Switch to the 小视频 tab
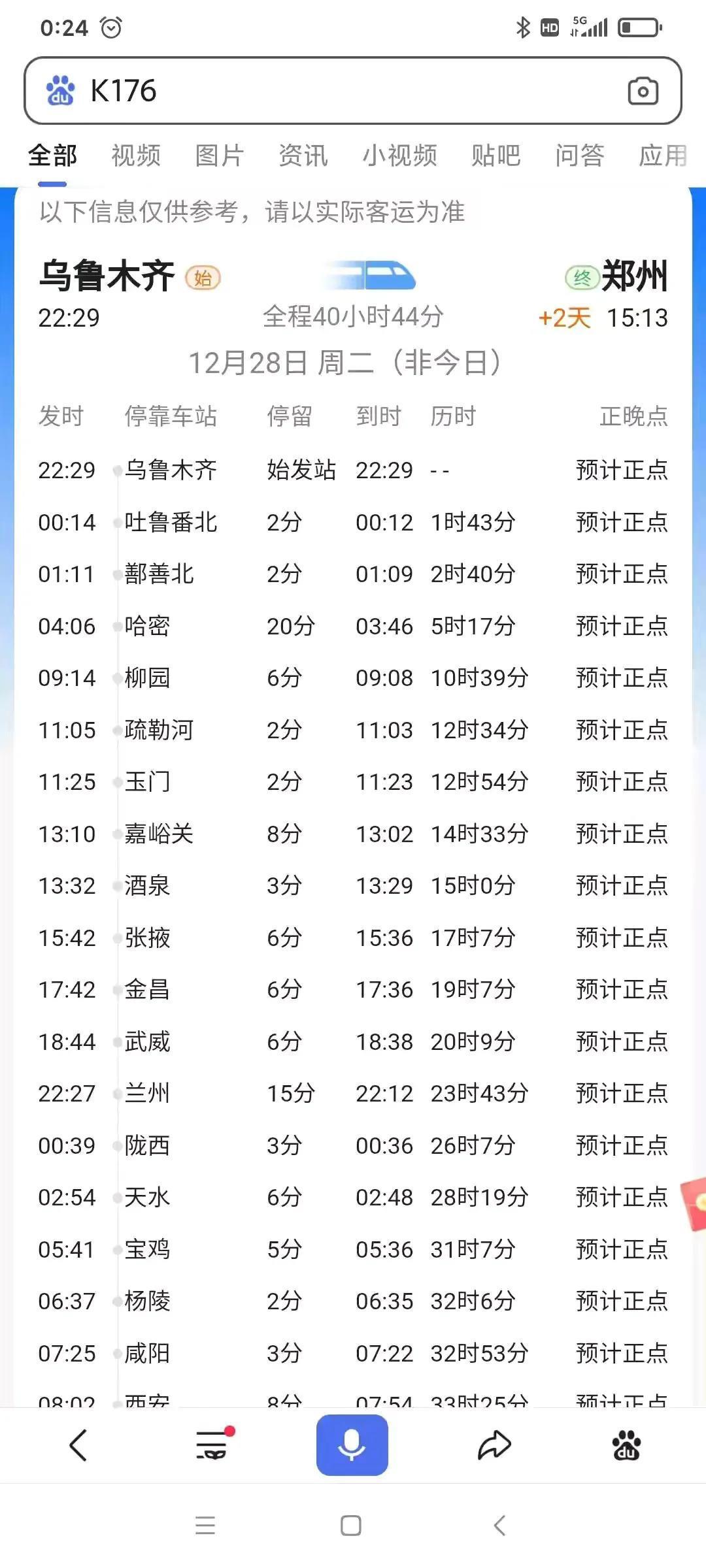 399,155
